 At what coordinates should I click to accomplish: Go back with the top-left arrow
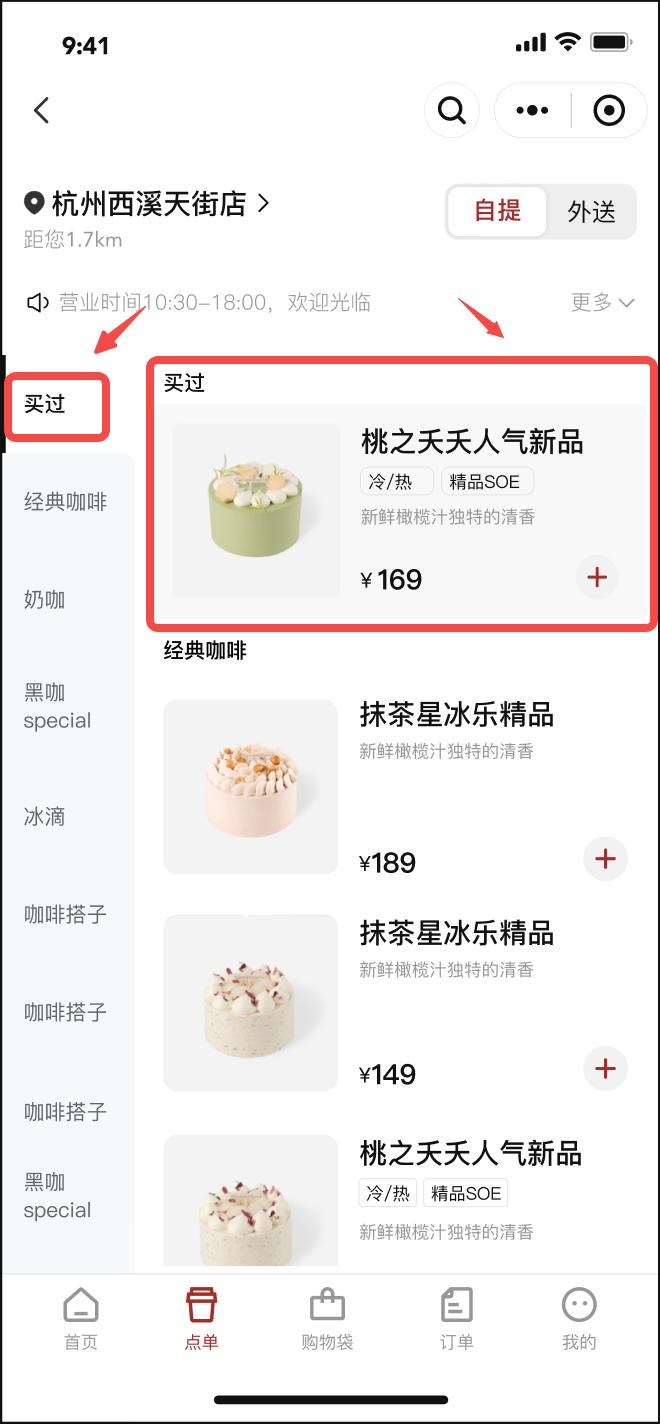point(42,110)
